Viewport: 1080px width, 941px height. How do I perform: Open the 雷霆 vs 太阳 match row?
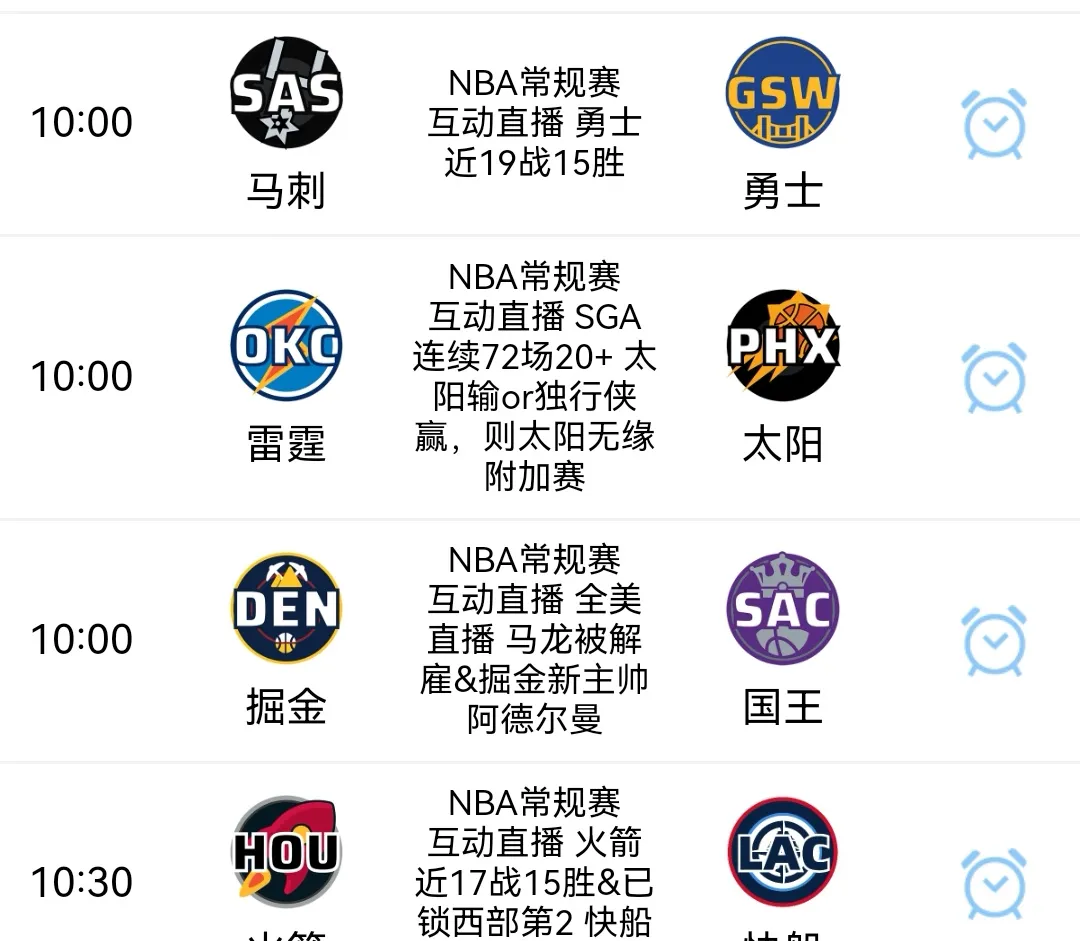pyautogui.click(x=535, y=377)
